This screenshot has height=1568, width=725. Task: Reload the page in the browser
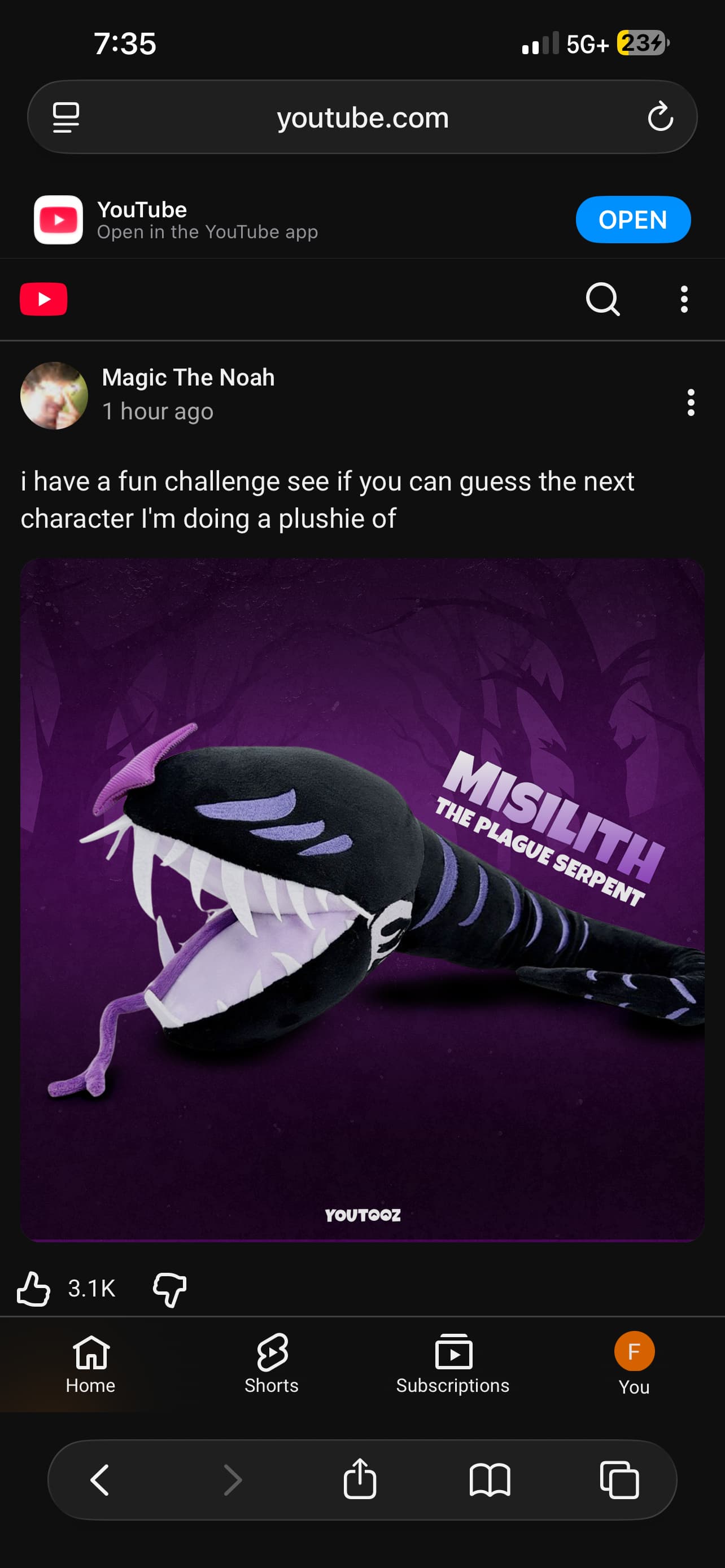(x=660, y=117)
